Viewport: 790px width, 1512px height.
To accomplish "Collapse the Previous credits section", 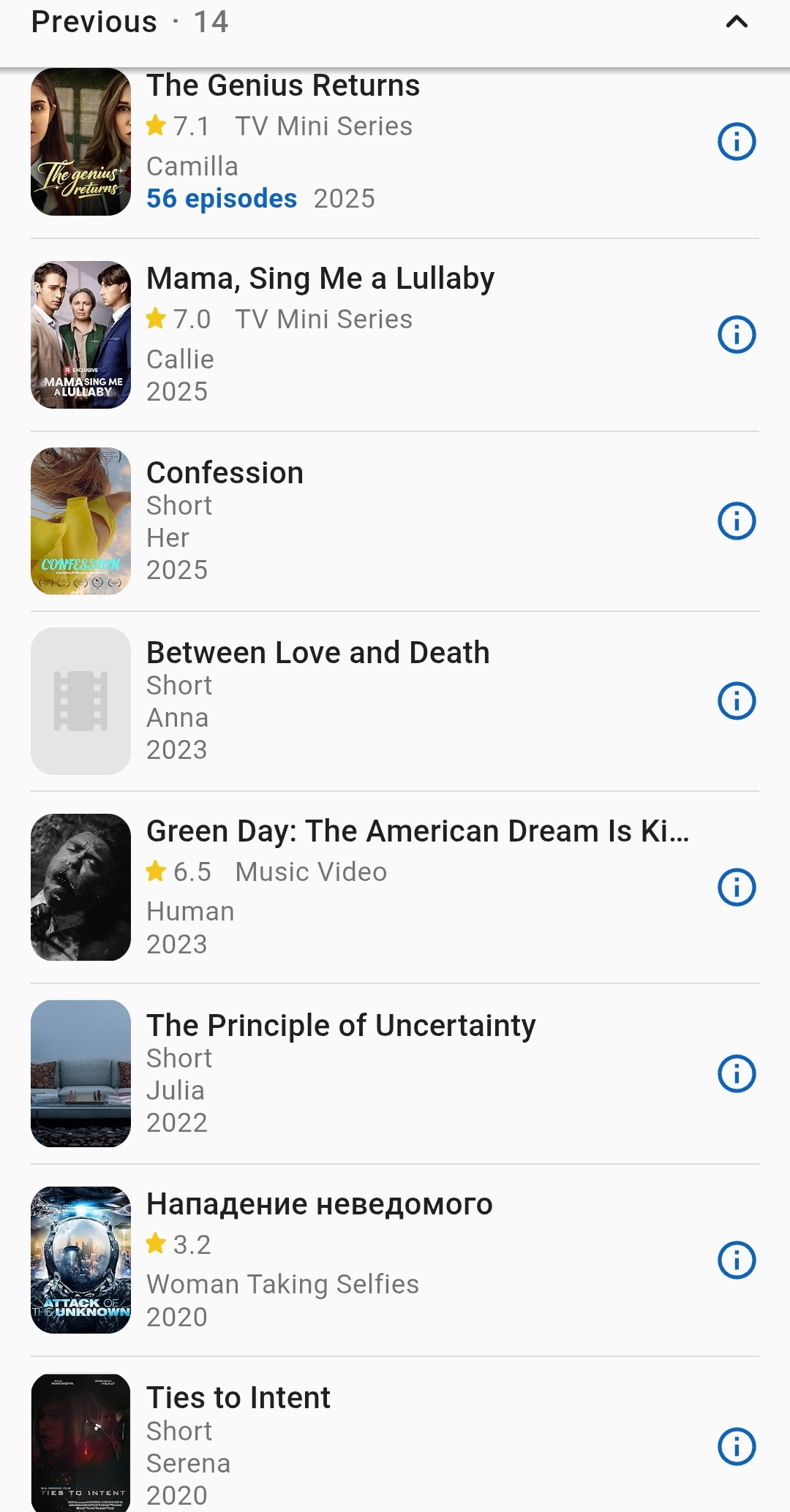I will click(736, 22).
